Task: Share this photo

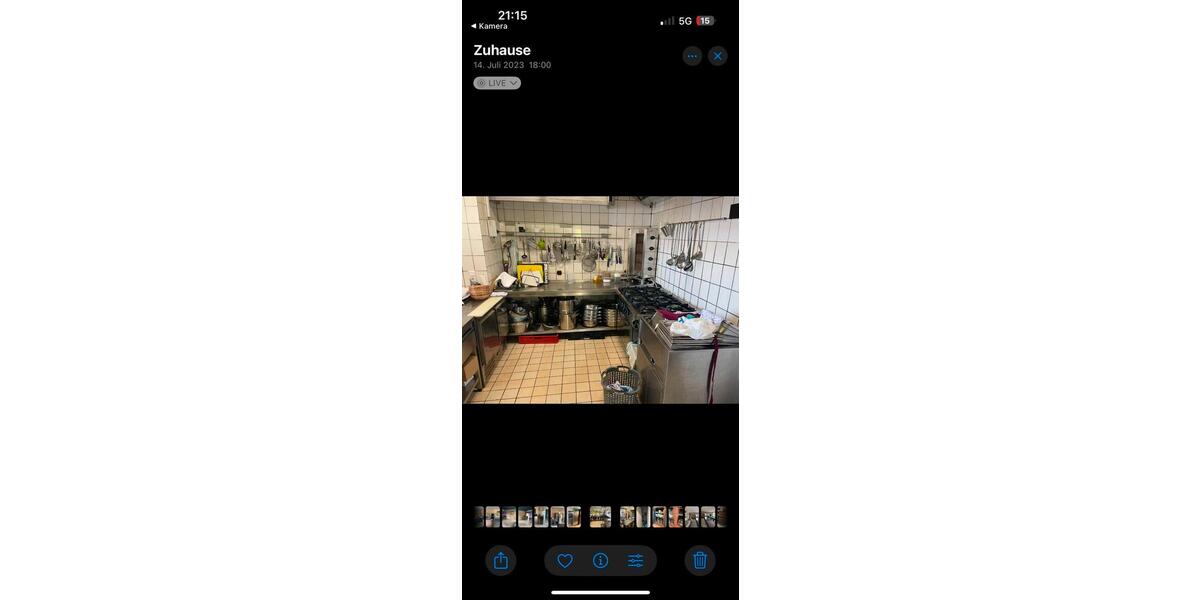Action: [501, 561]
